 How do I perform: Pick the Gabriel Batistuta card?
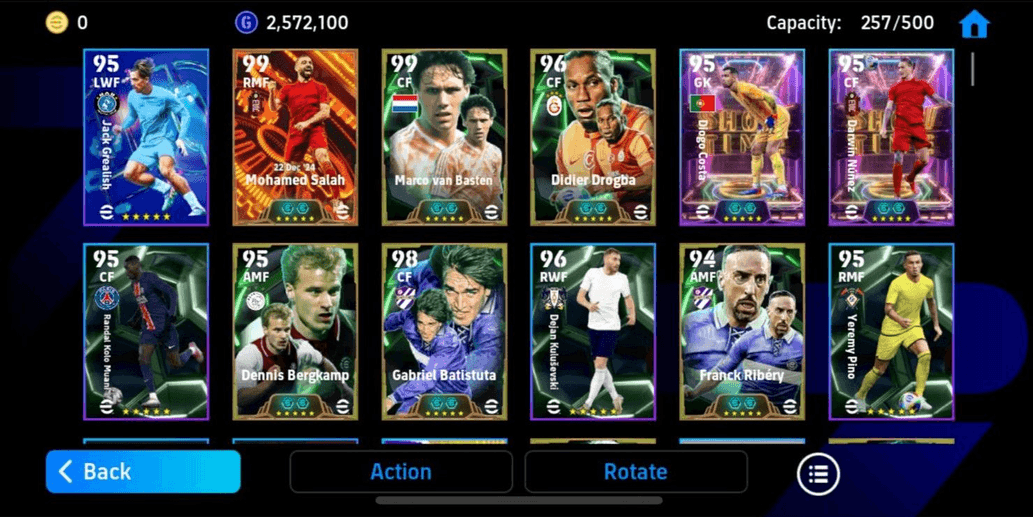(444, 331)
